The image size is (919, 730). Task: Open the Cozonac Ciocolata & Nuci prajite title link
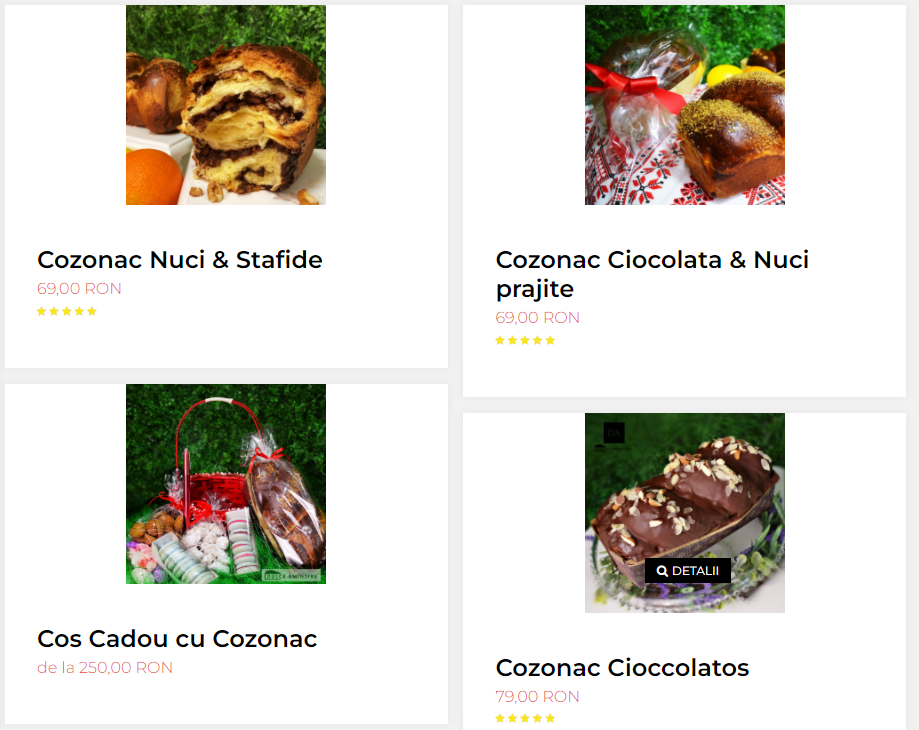click(x=652, y=274)
